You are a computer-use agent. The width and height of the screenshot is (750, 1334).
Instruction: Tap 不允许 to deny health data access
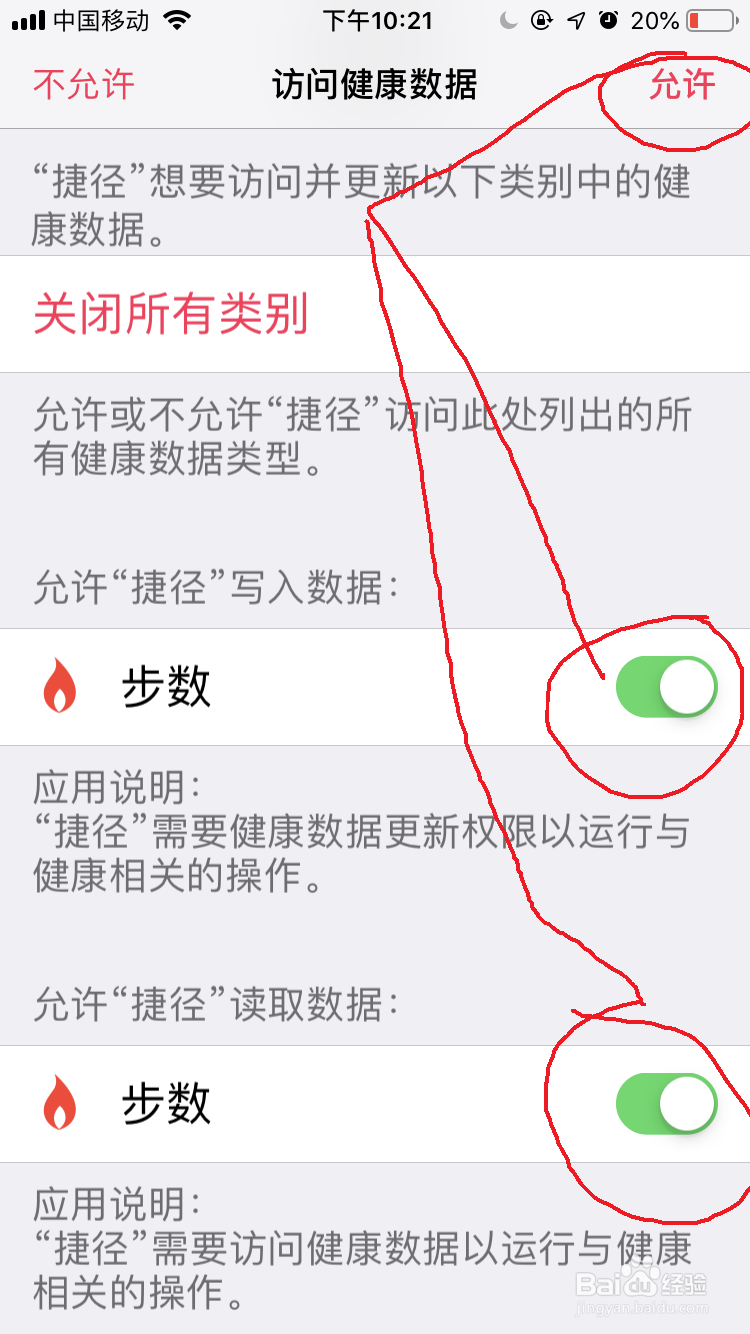83,86
